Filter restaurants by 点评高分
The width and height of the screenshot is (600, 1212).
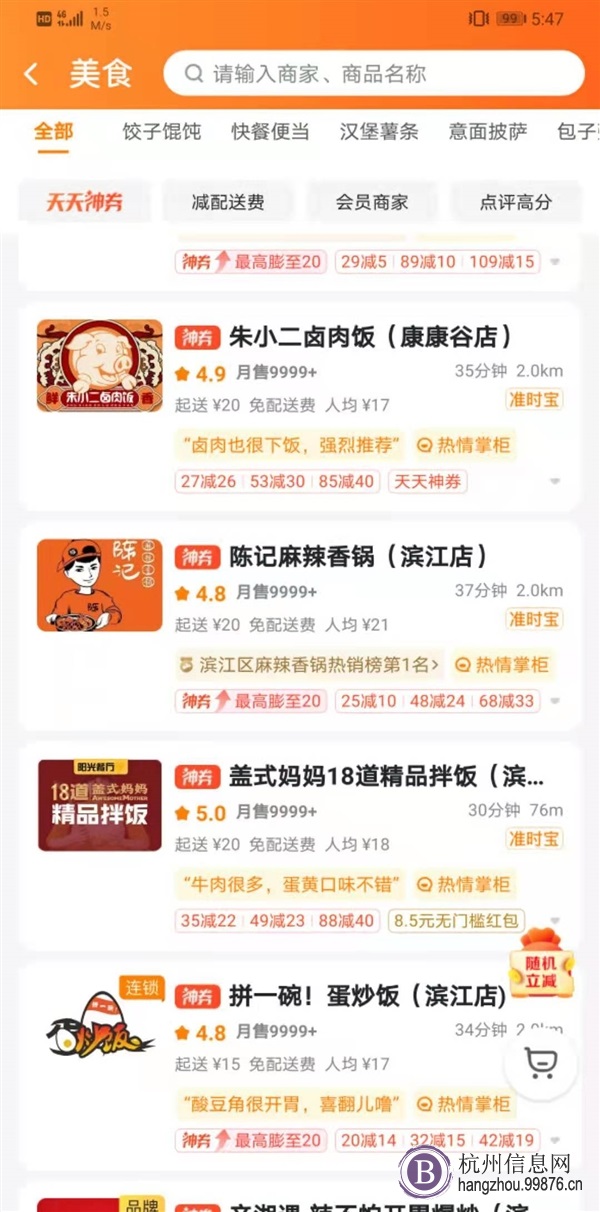point(516,202)
